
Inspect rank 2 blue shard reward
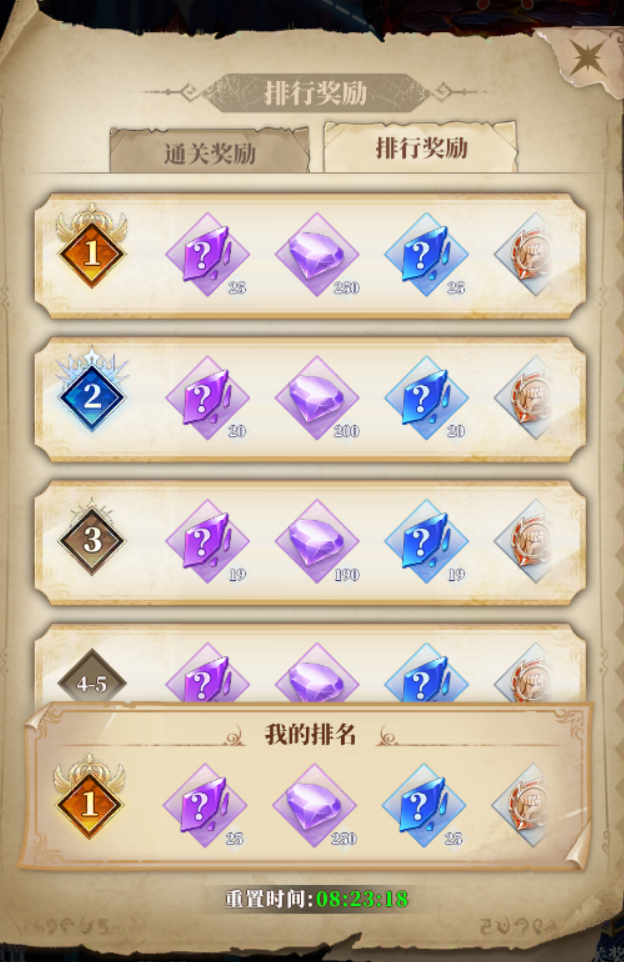pyautogui.click(x=426, y=398)
